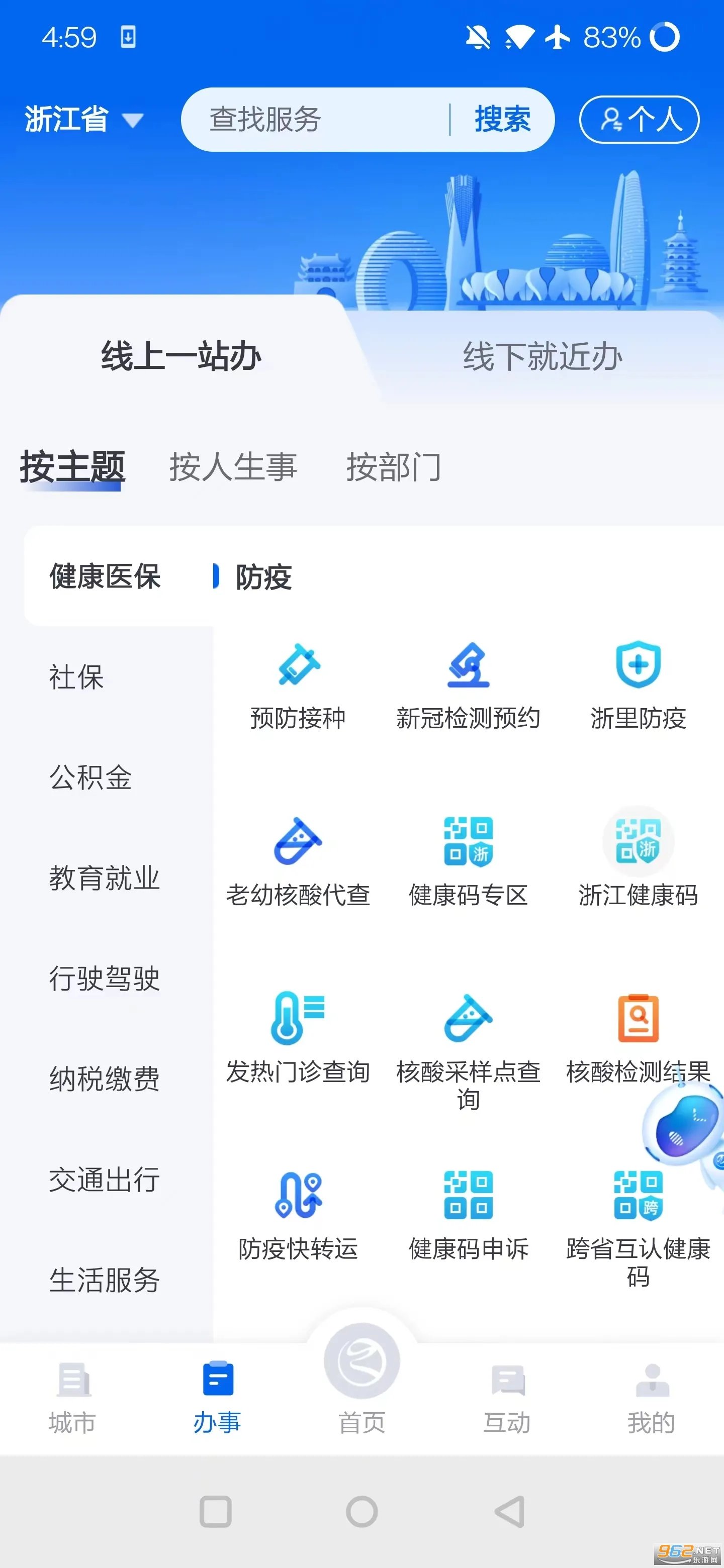
Task: Open the 浙江健康码 service
Action: pyautogui.click(x=638, y=858)
